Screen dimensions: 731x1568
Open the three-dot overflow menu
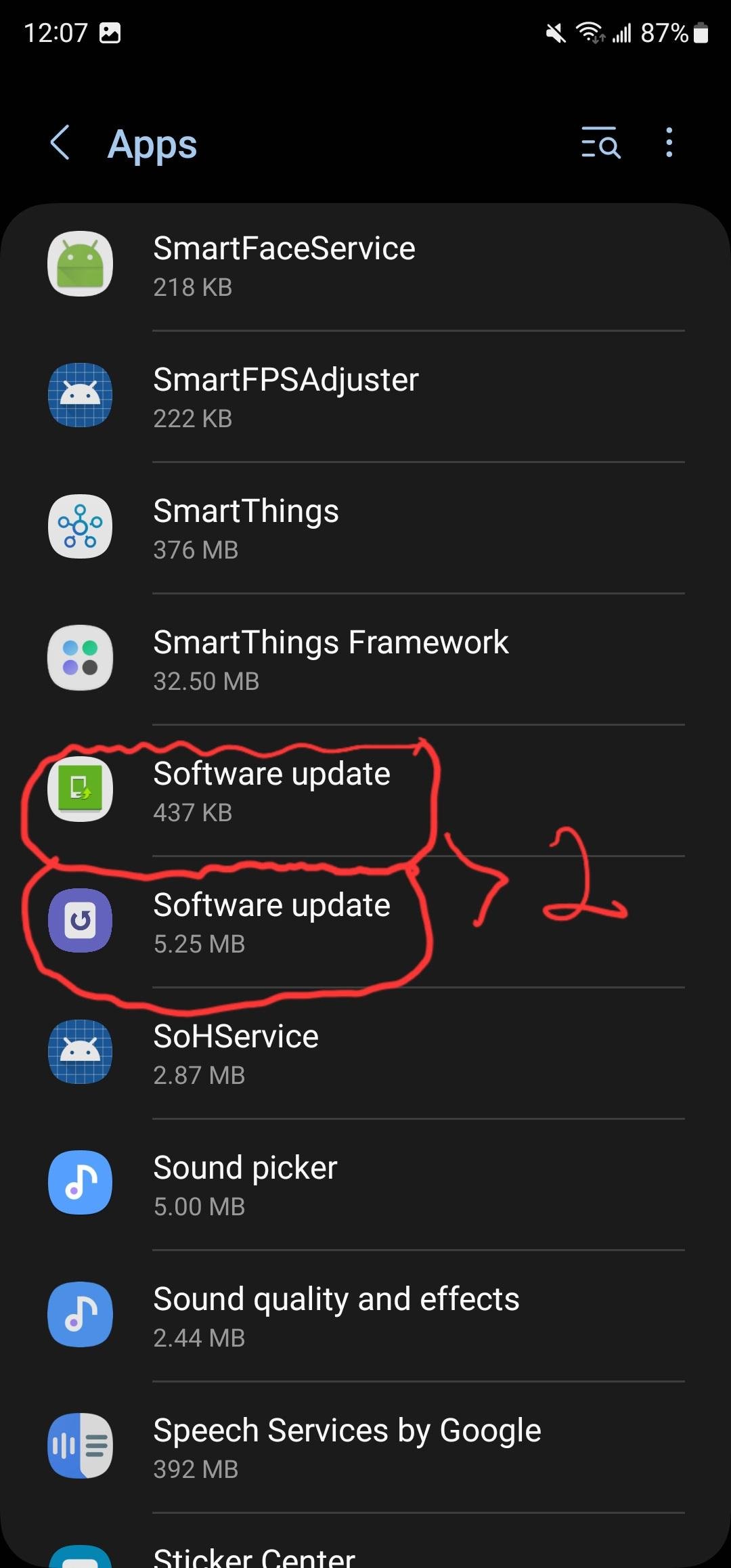(x=669, y=143)
